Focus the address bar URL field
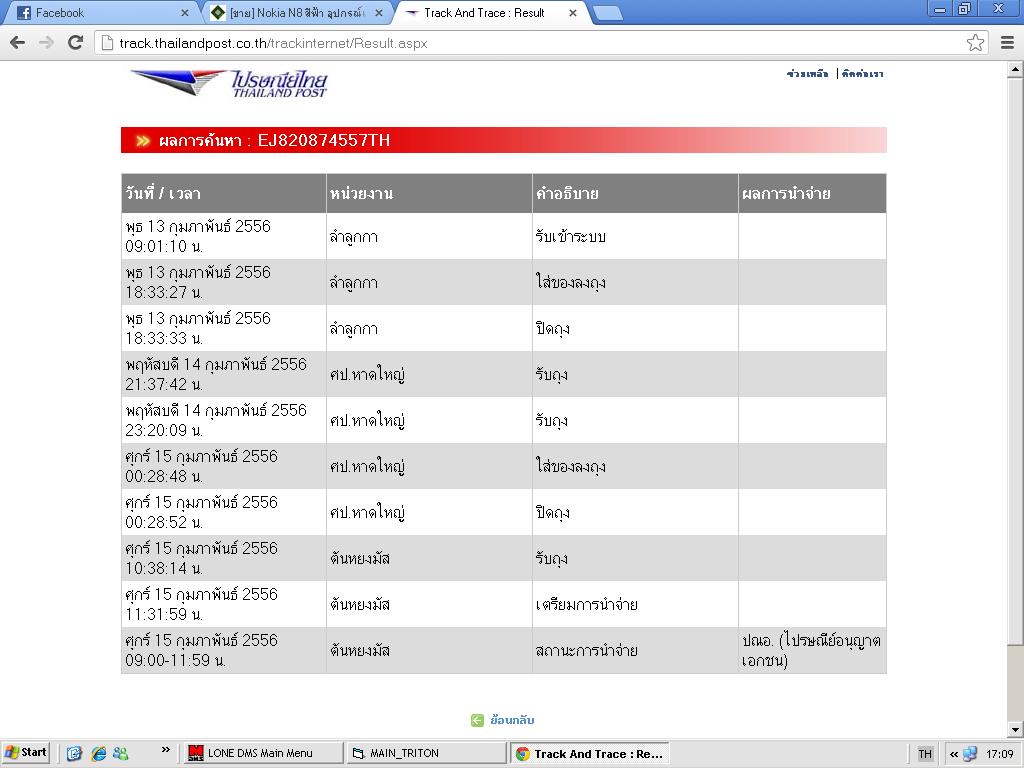 pyautogui.click(x=530, y=43)
